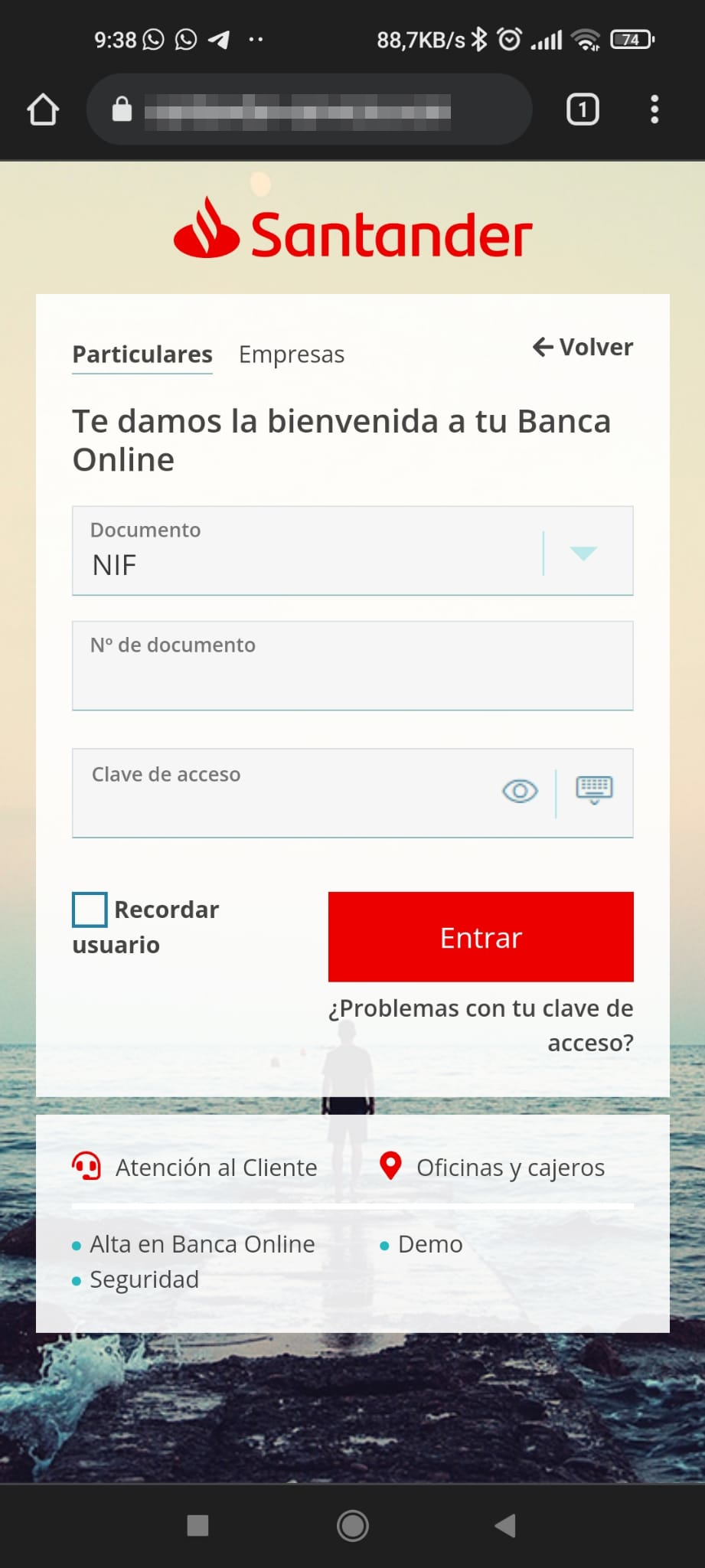Show the password with the eye icon
The width and height of the screenshot is (705, 1568).
(x=520, y=791)
